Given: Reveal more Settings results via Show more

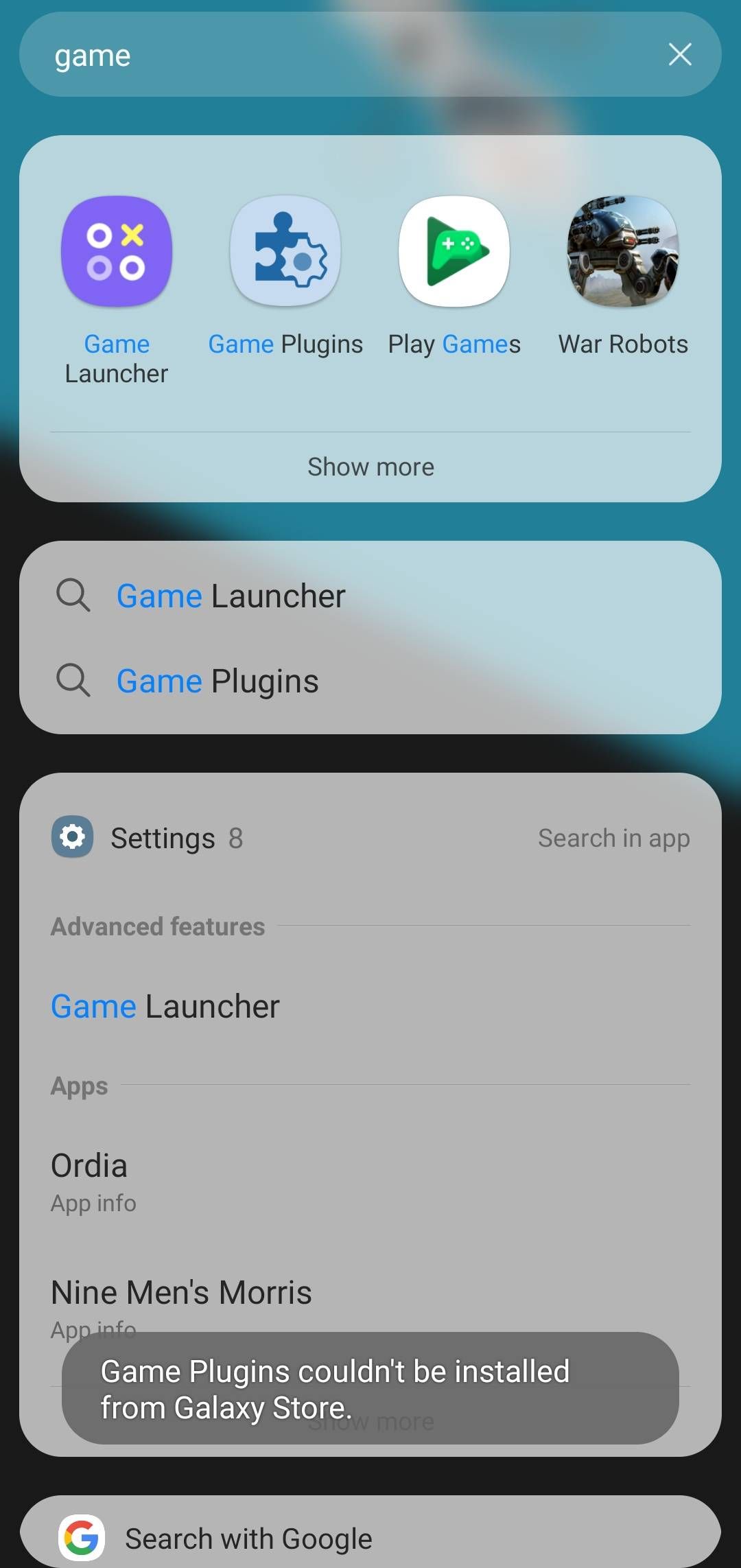Looking at the screenshot, I should [x=370, y=1420].
